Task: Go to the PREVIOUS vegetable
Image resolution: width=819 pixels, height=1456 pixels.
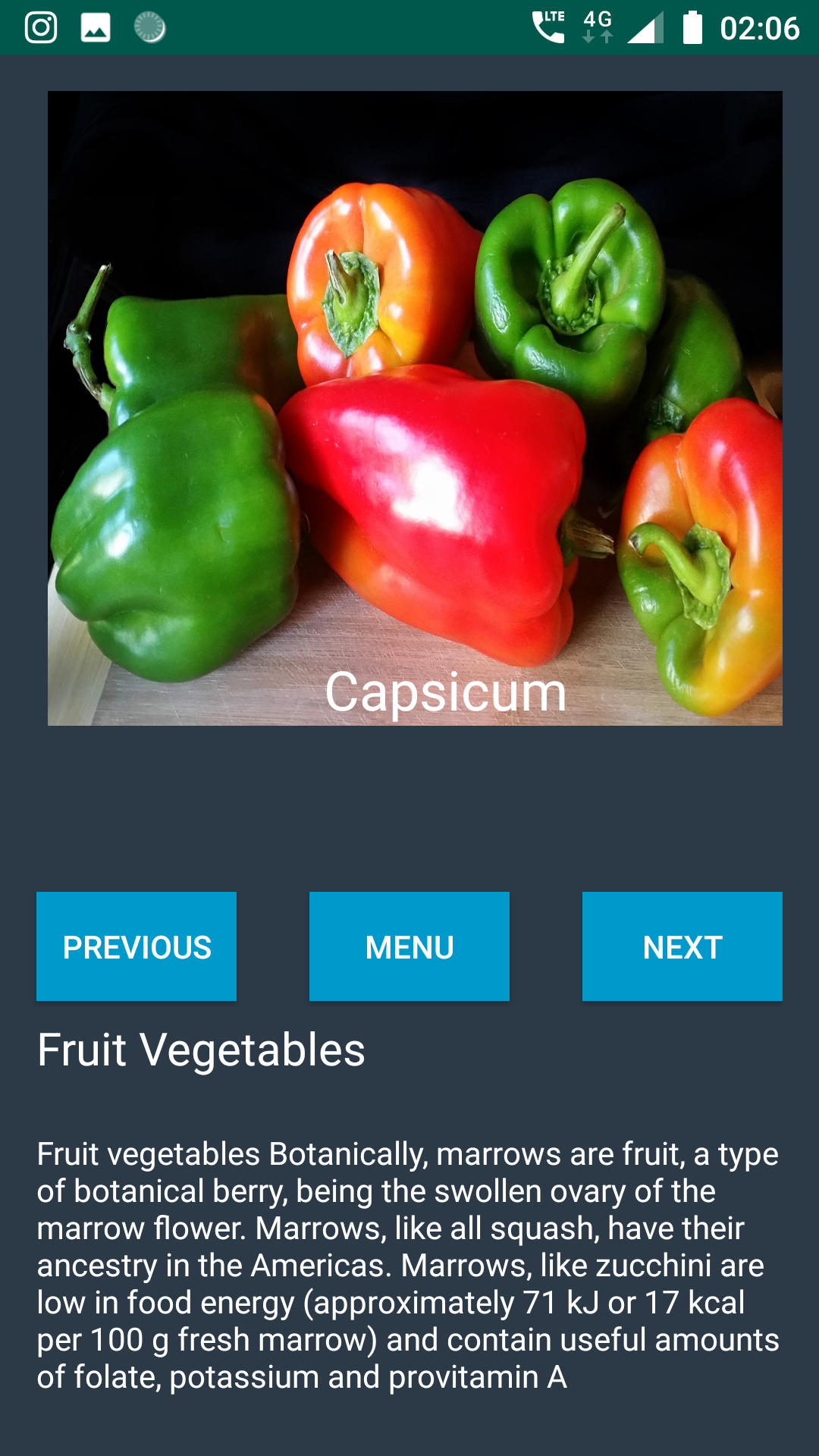Action: pos(136,946)
